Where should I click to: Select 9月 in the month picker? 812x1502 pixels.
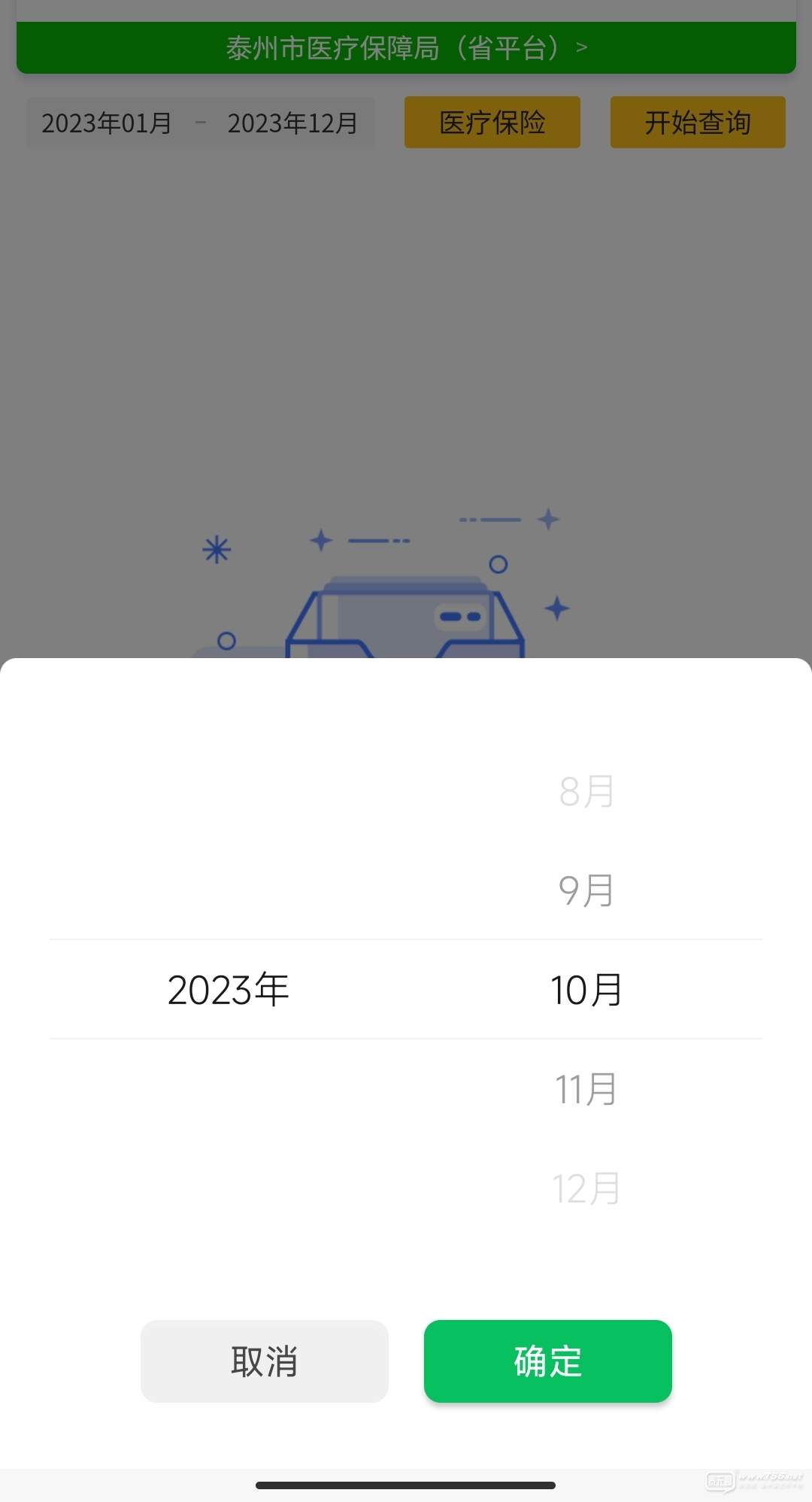click(x=586, y=891)
